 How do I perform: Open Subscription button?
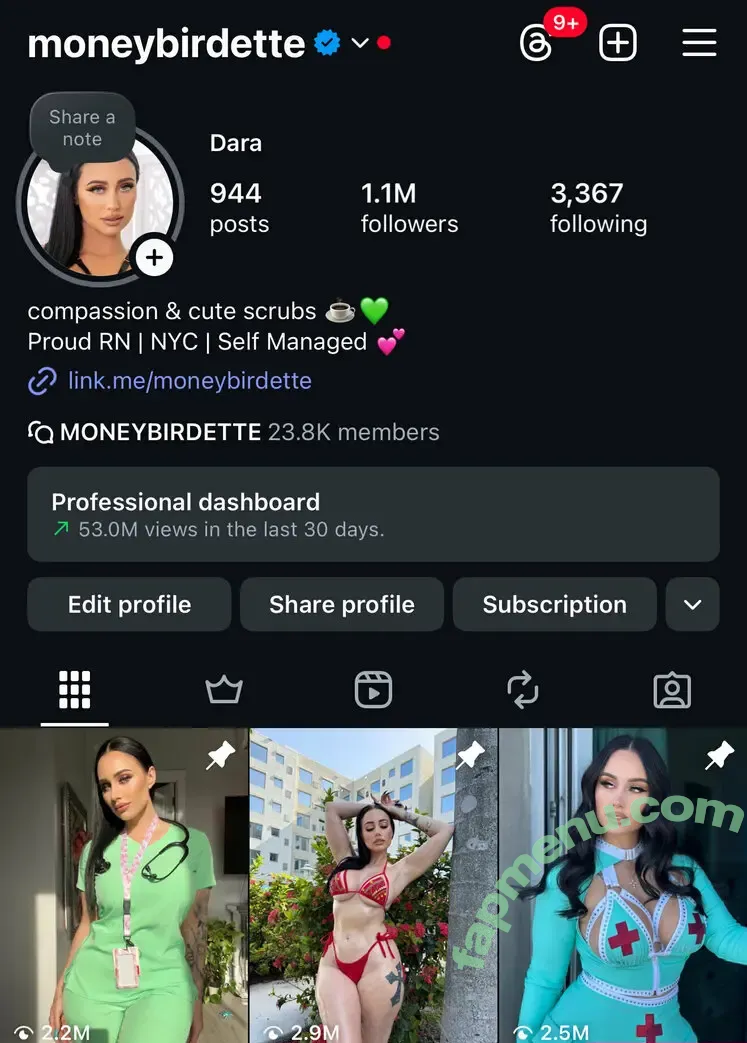tap(554, 604)
